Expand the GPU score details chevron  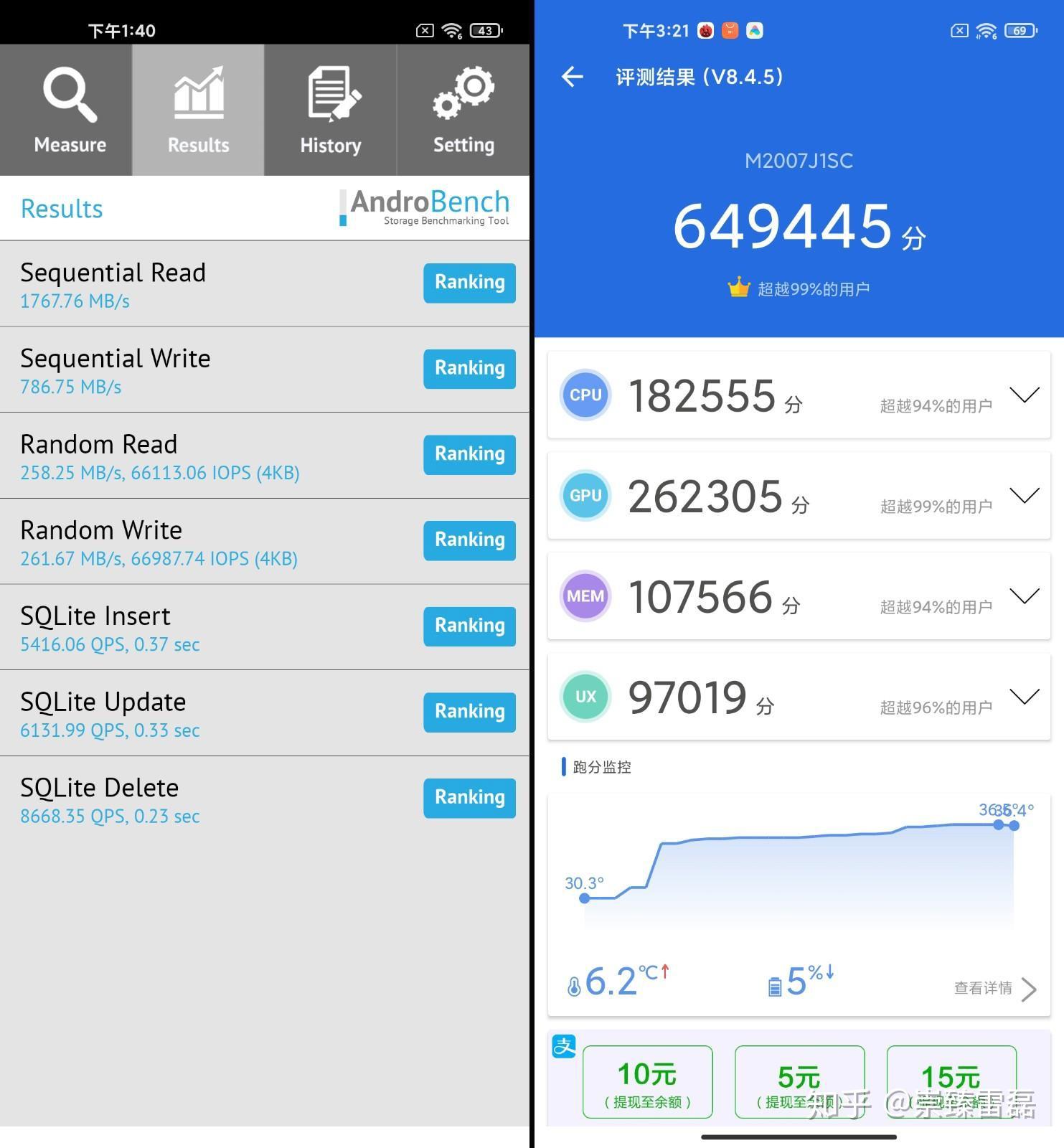(x=1025, y=496)
